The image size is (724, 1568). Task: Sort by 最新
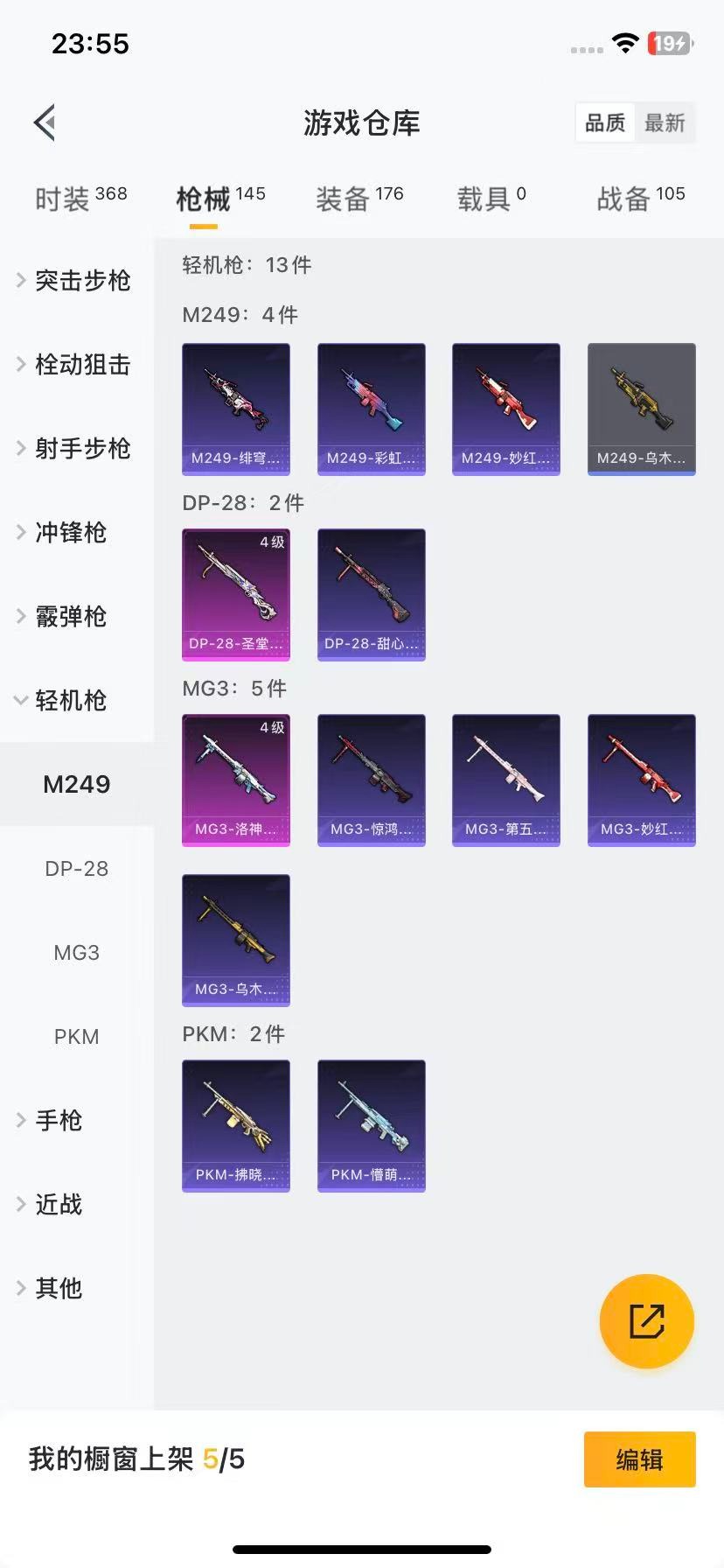[665, 123]
